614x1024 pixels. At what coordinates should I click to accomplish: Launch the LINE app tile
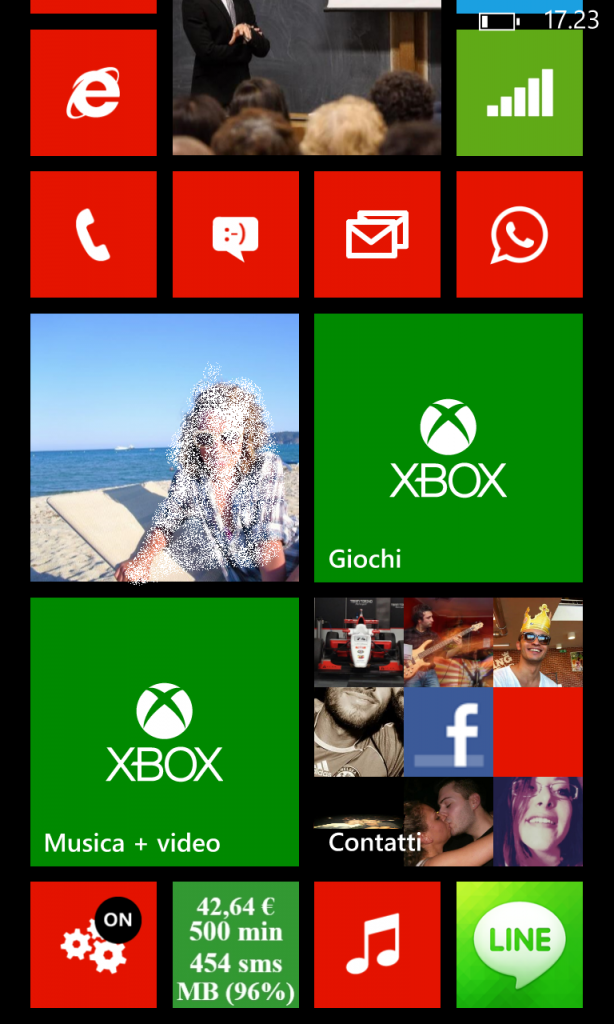(519, 944)
